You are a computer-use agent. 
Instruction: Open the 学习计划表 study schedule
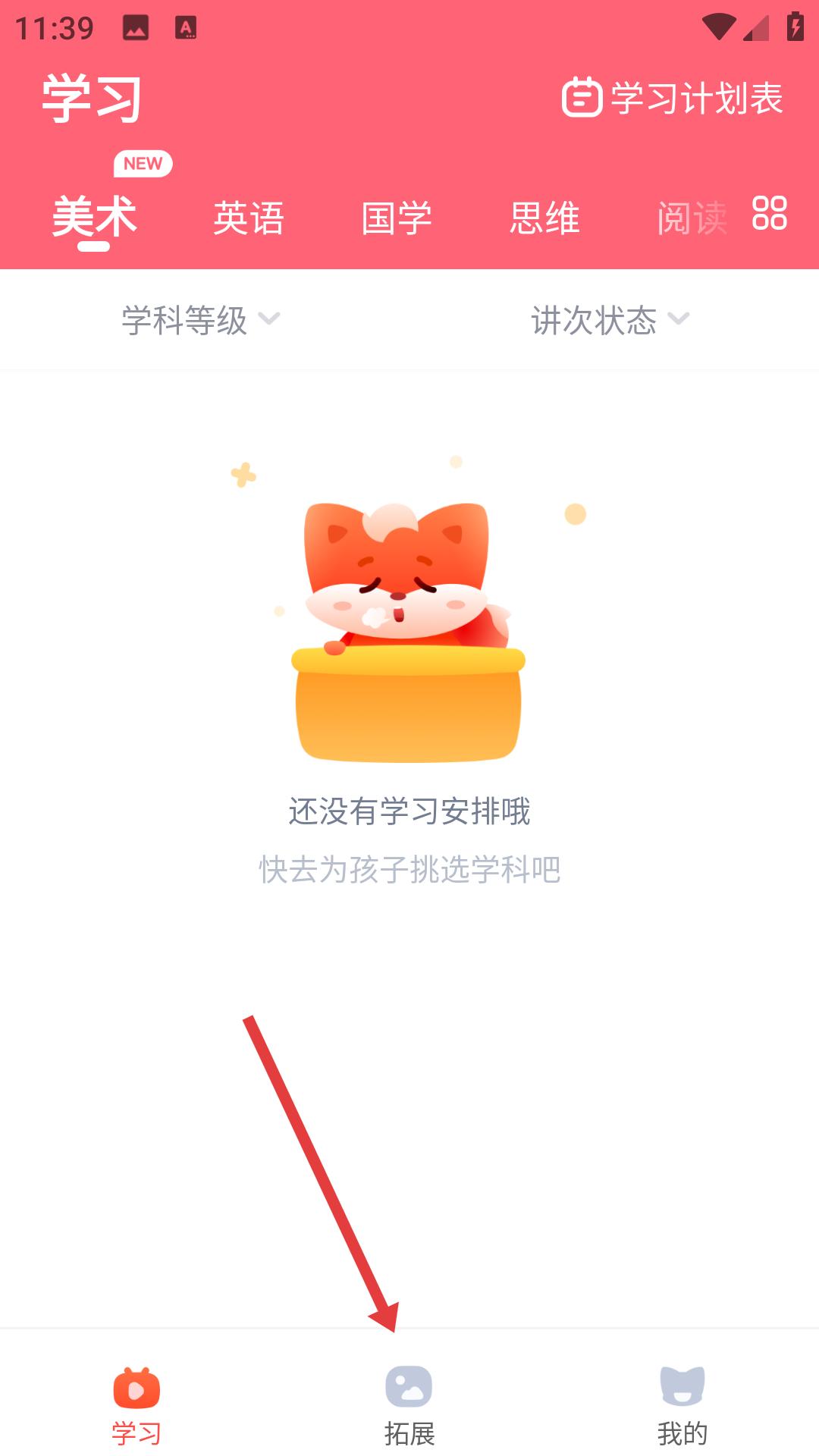pos(673,99)
